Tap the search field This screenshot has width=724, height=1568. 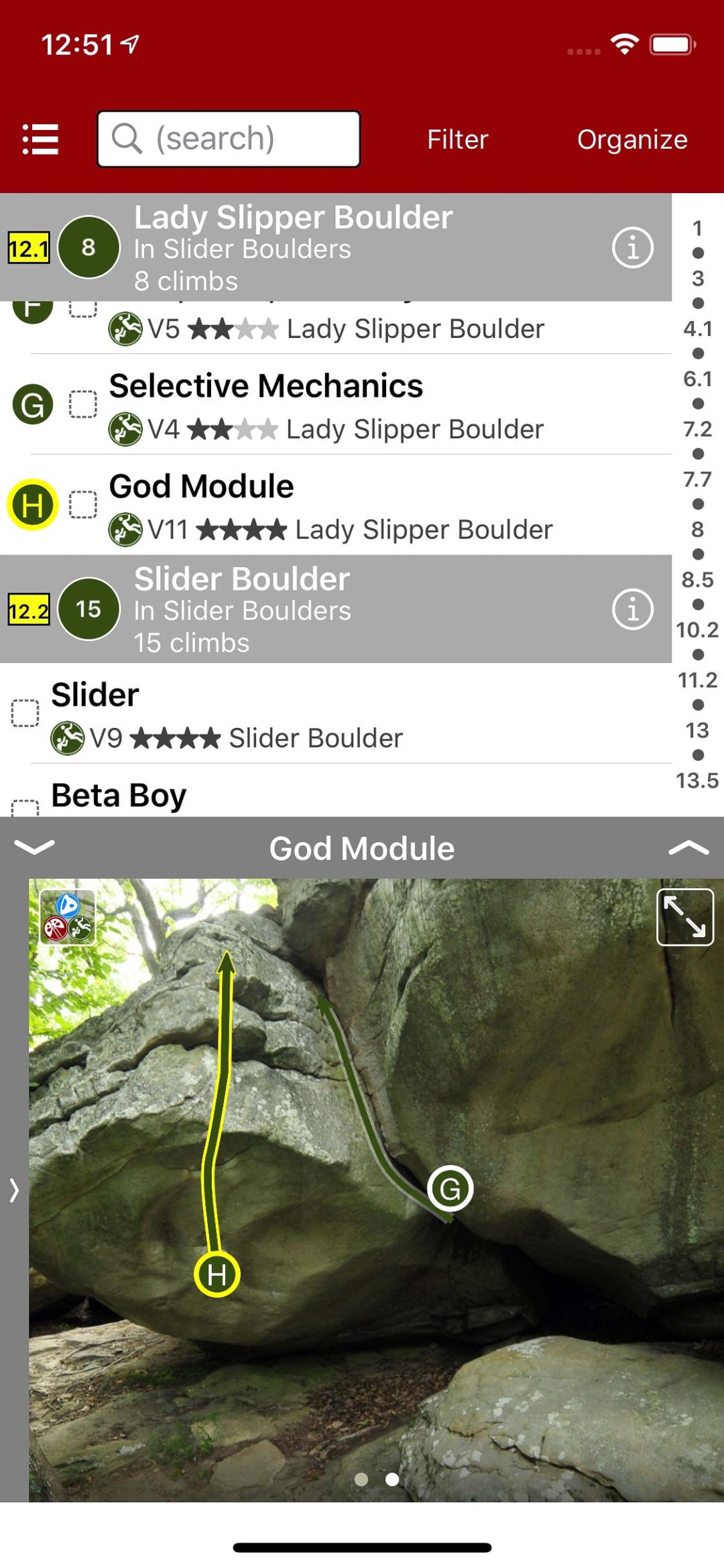(228, 139)
